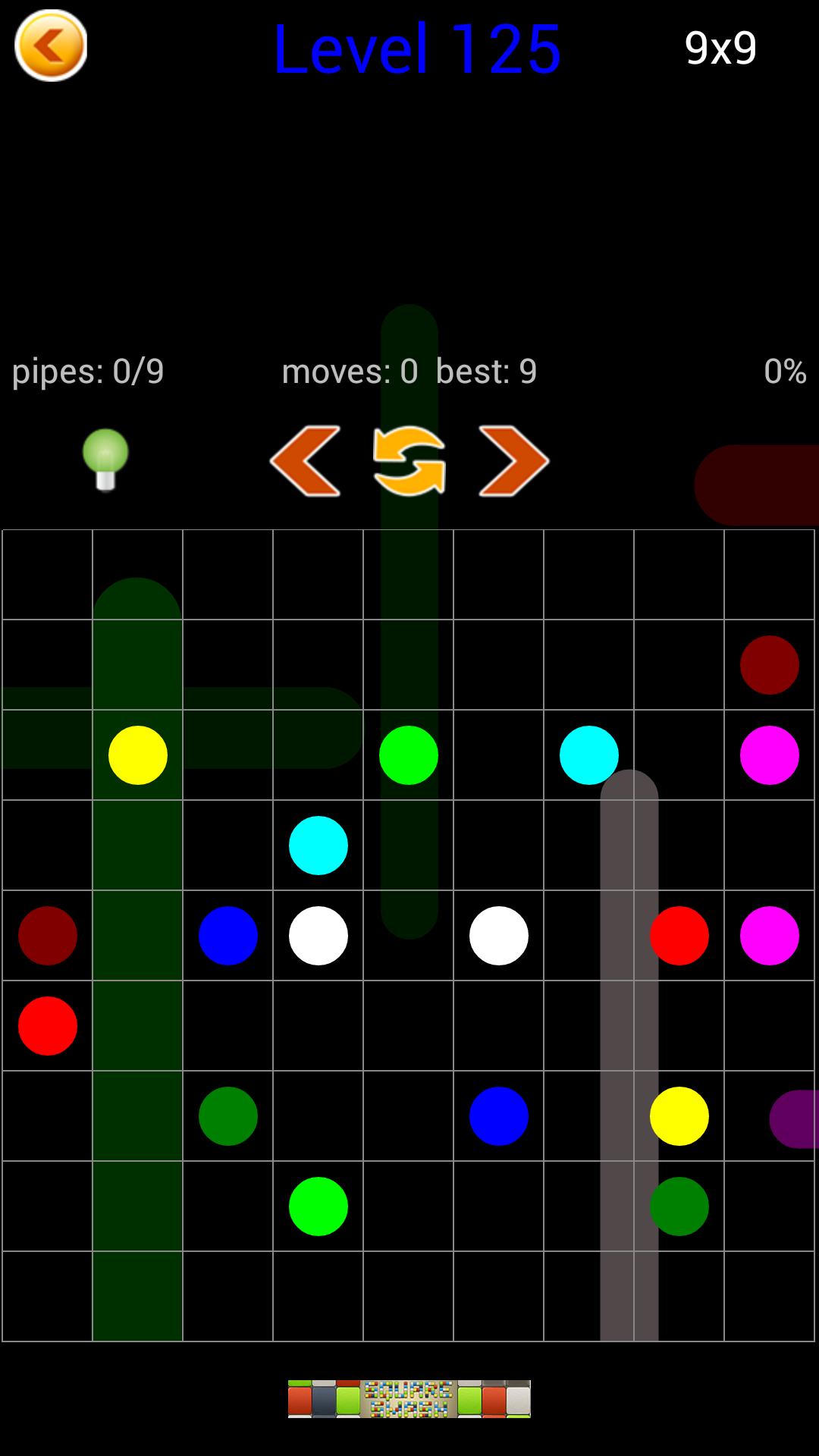Viewport: 819px width, 1456px height.
Task: Restart the current level
Action: tap(409, 461)
